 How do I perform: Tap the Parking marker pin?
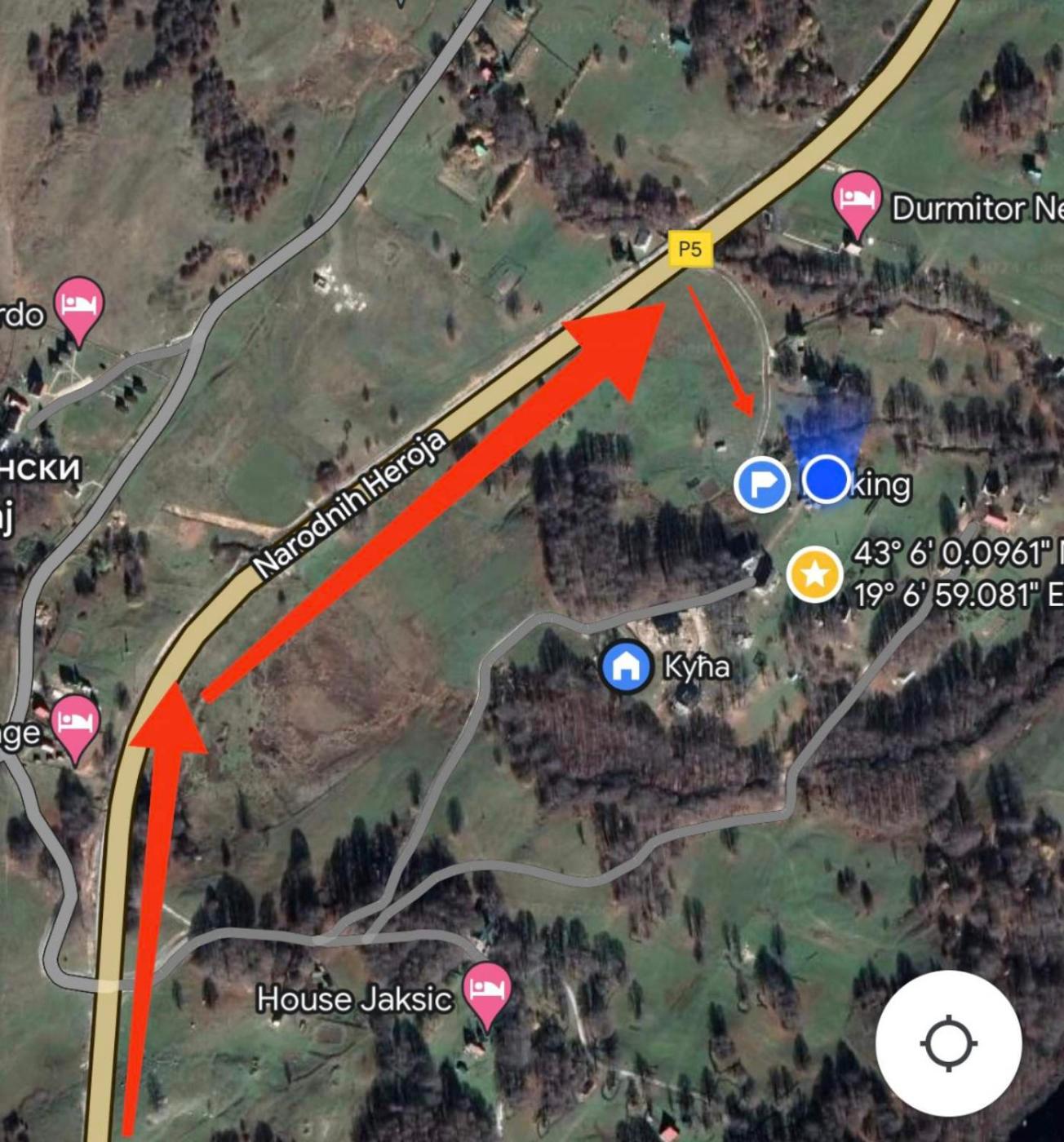click(761, 485)
